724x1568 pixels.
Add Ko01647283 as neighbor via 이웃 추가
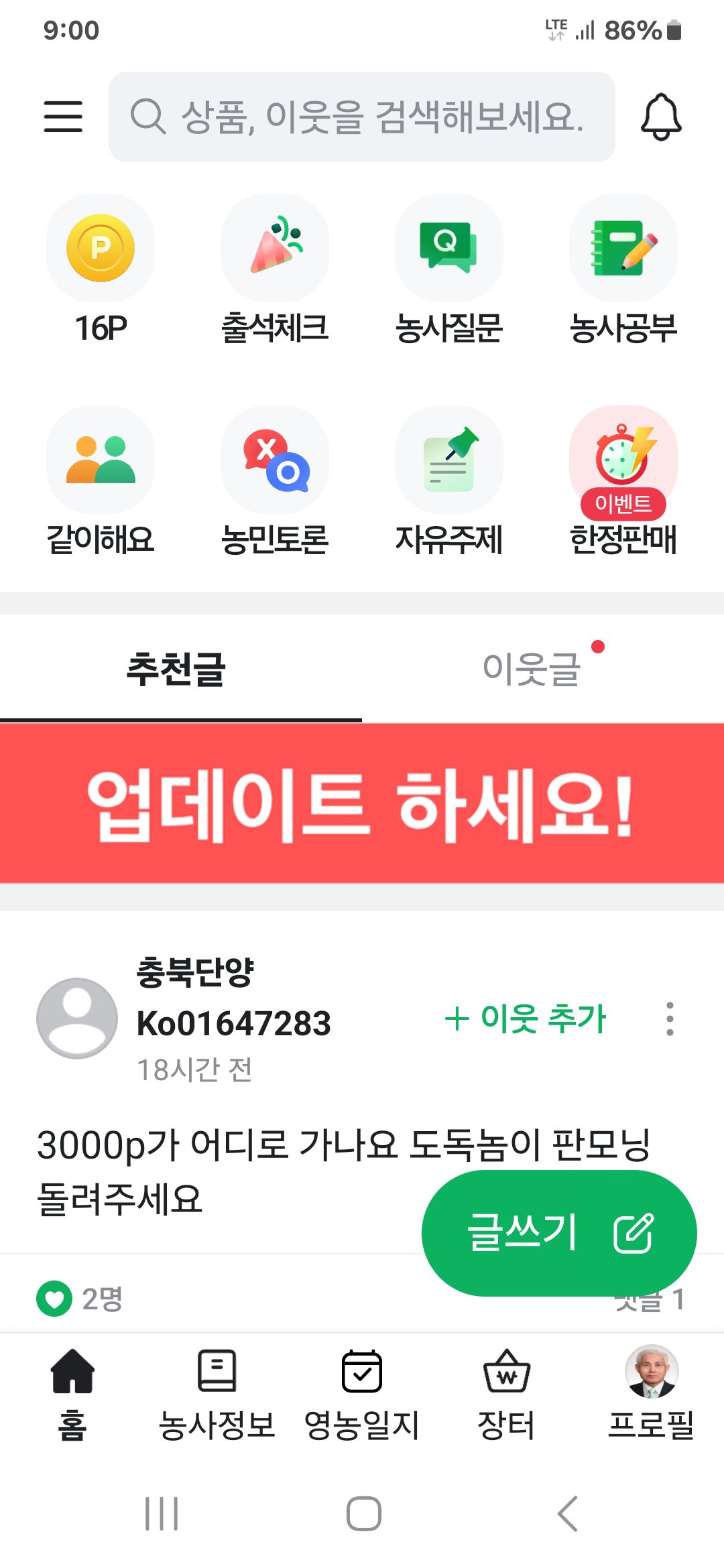tap(524, 1019)
